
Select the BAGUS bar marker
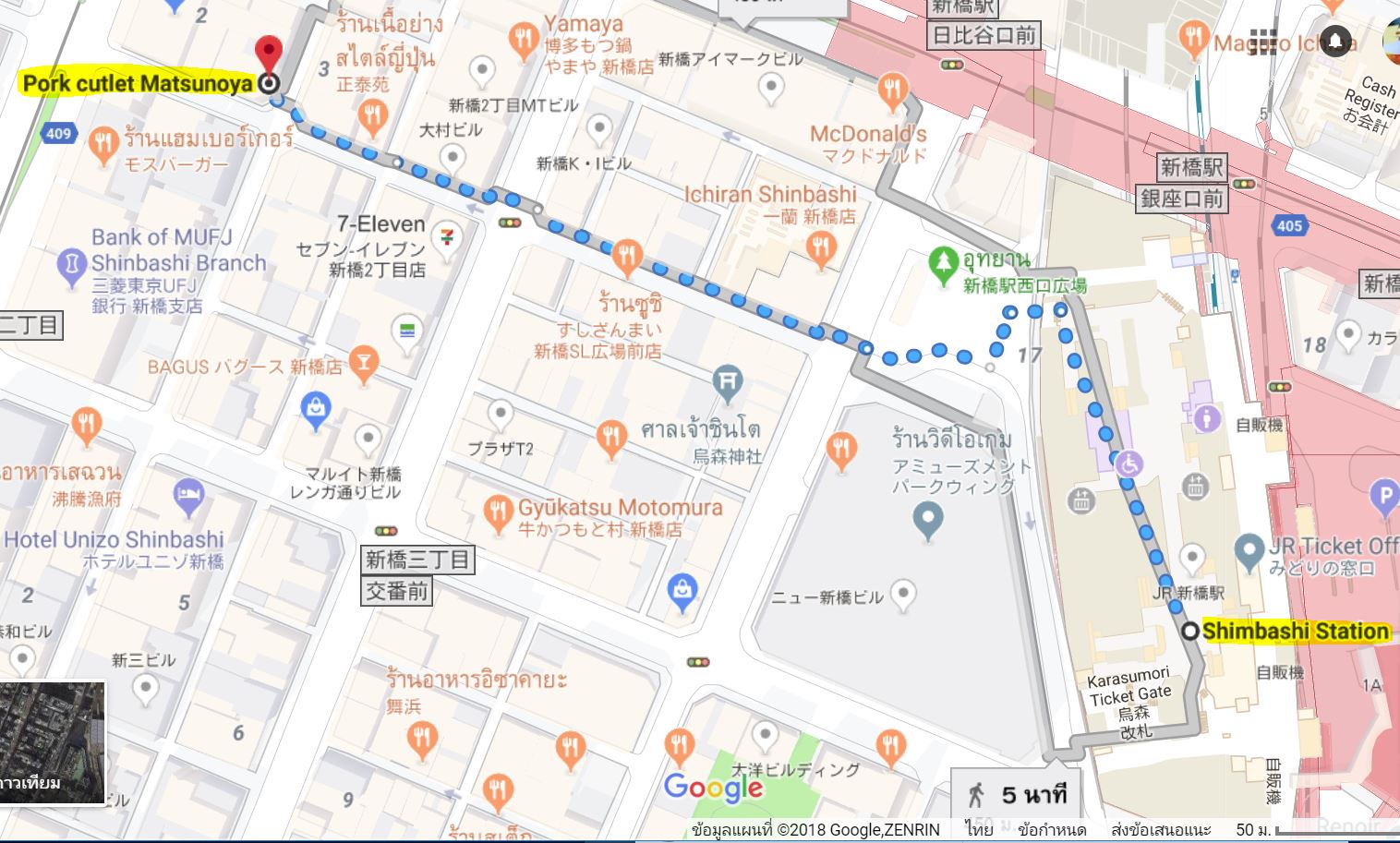[x=365, y=363]
